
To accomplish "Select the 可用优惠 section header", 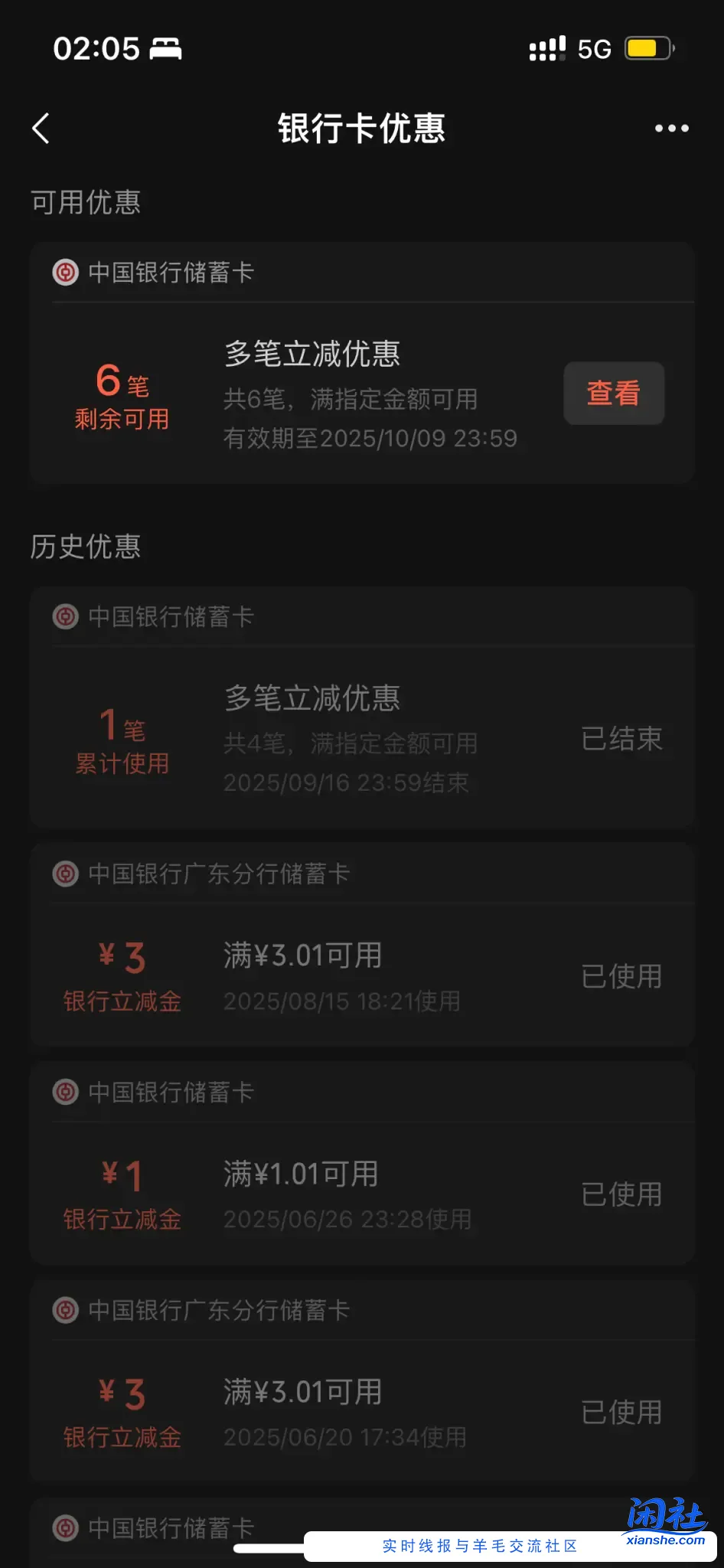I will (85, 201).
